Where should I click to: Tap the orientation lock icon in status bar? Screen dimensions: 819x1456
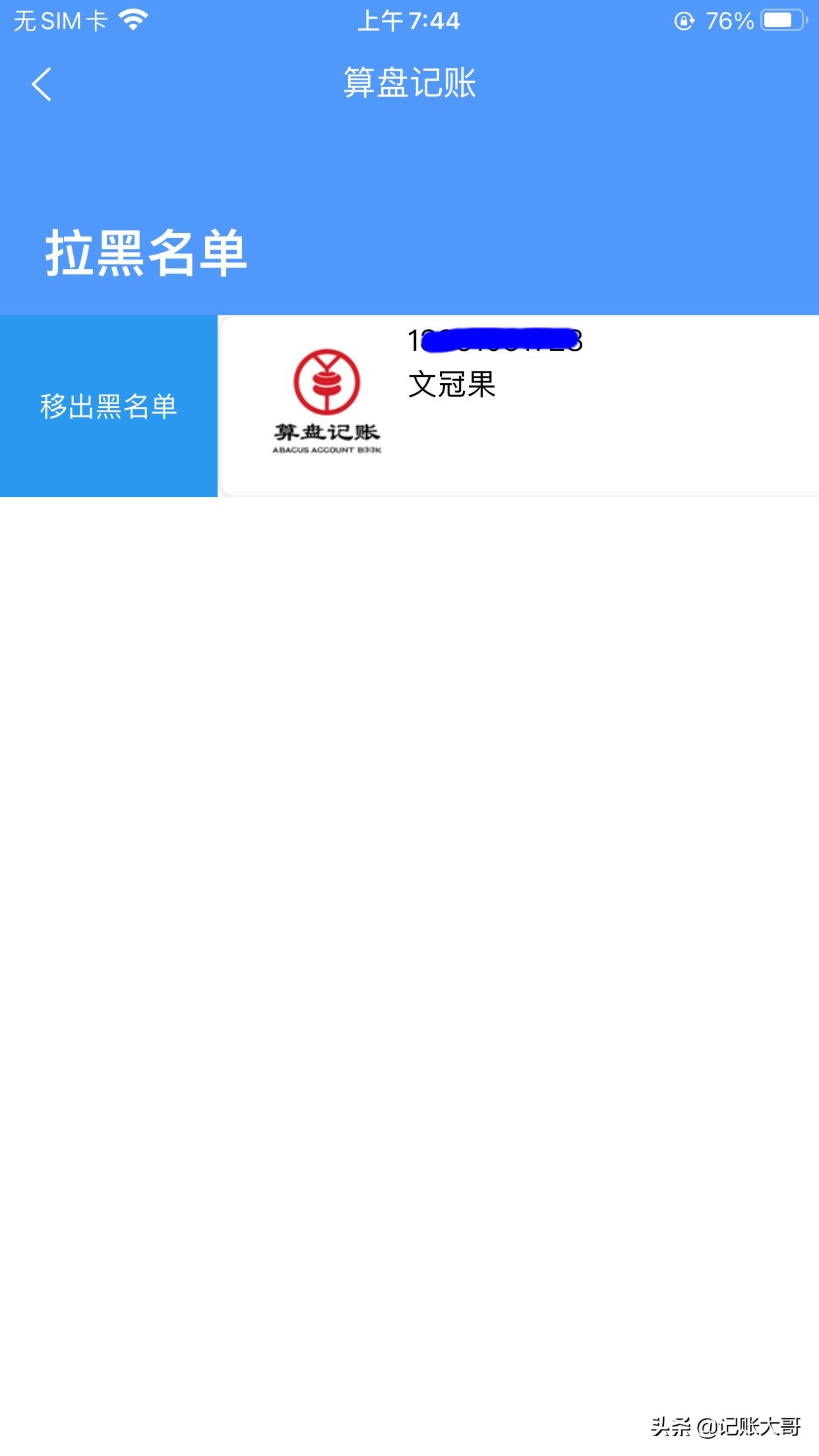point(682,20)
